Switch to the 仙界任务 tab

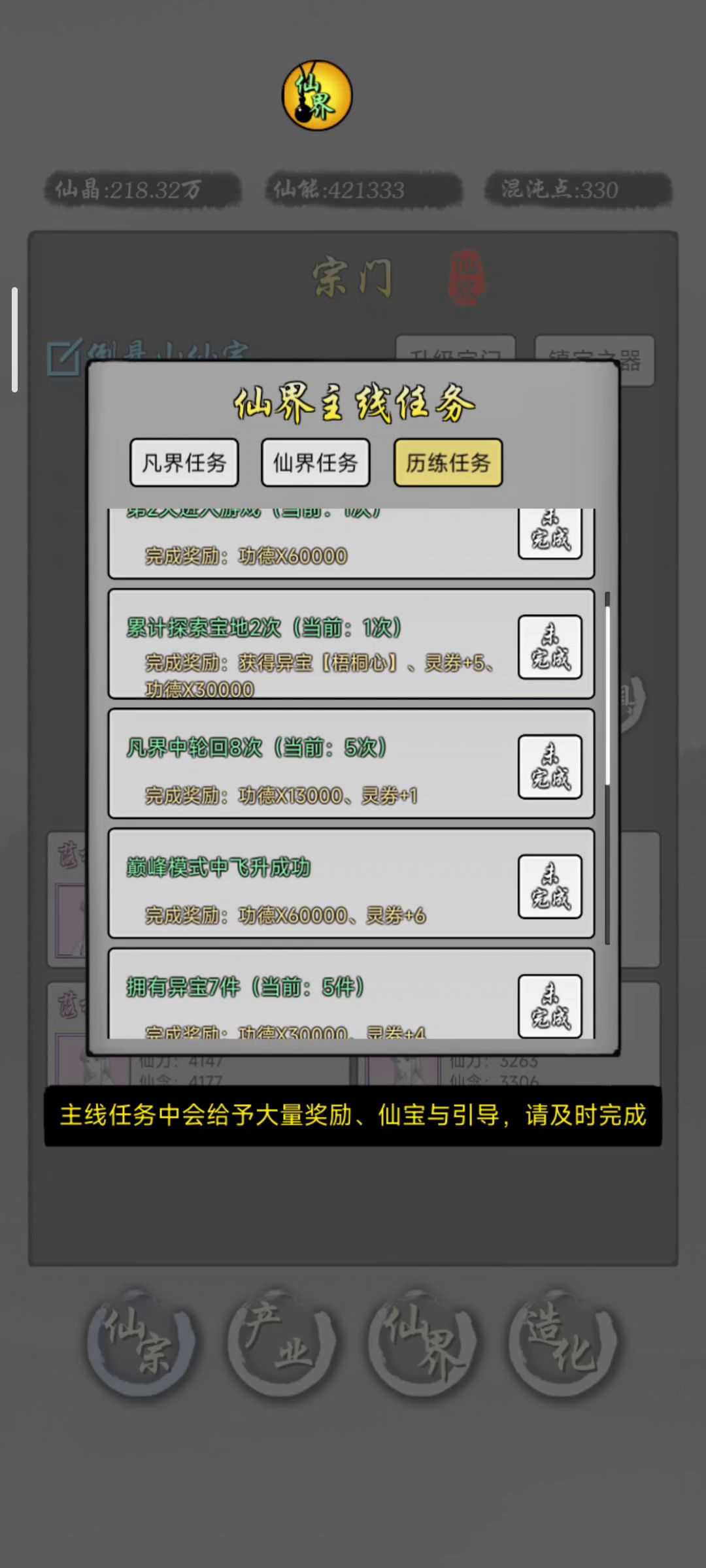pyautogui.click(x=316, y=463)
